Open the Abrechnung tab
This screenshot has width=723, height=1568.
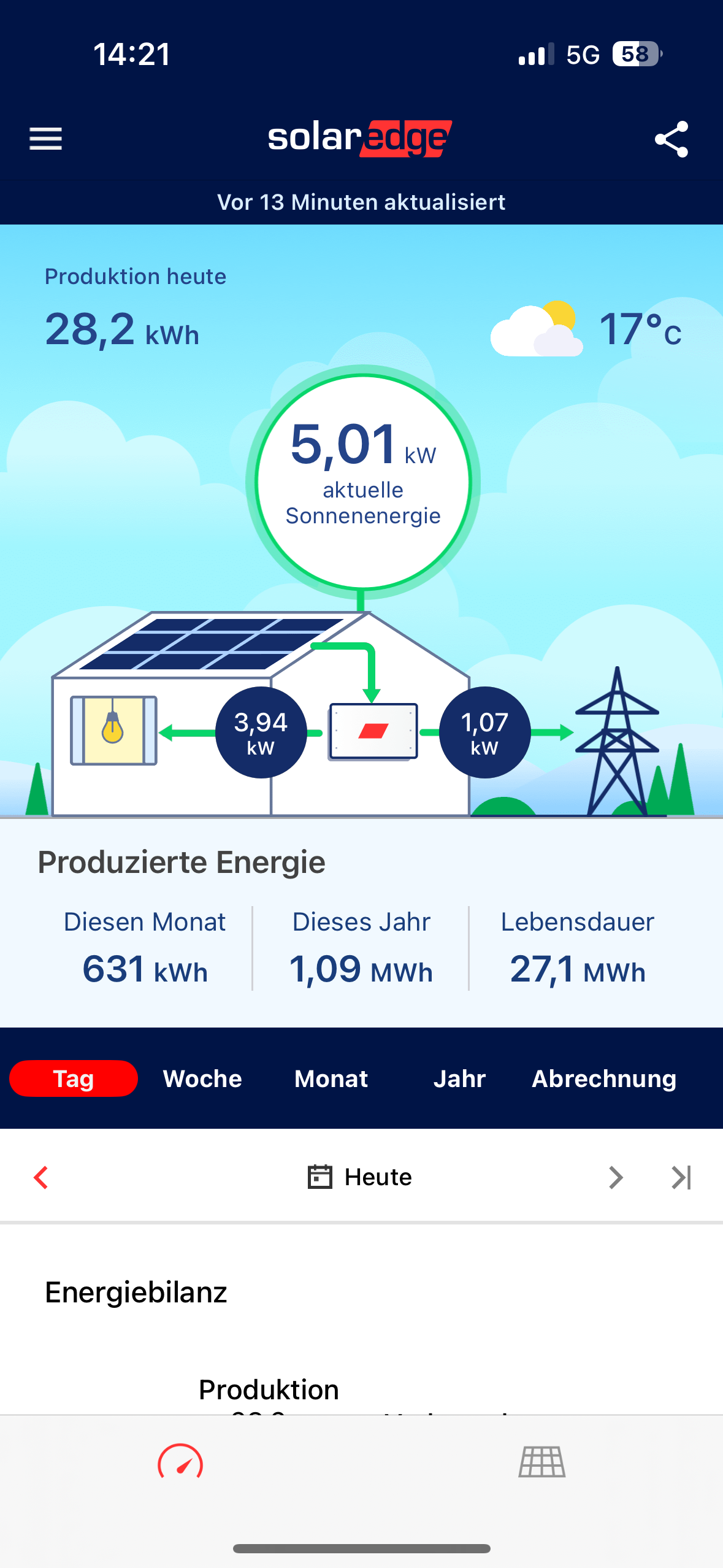pyautogui.click(x=604, y=1078)
